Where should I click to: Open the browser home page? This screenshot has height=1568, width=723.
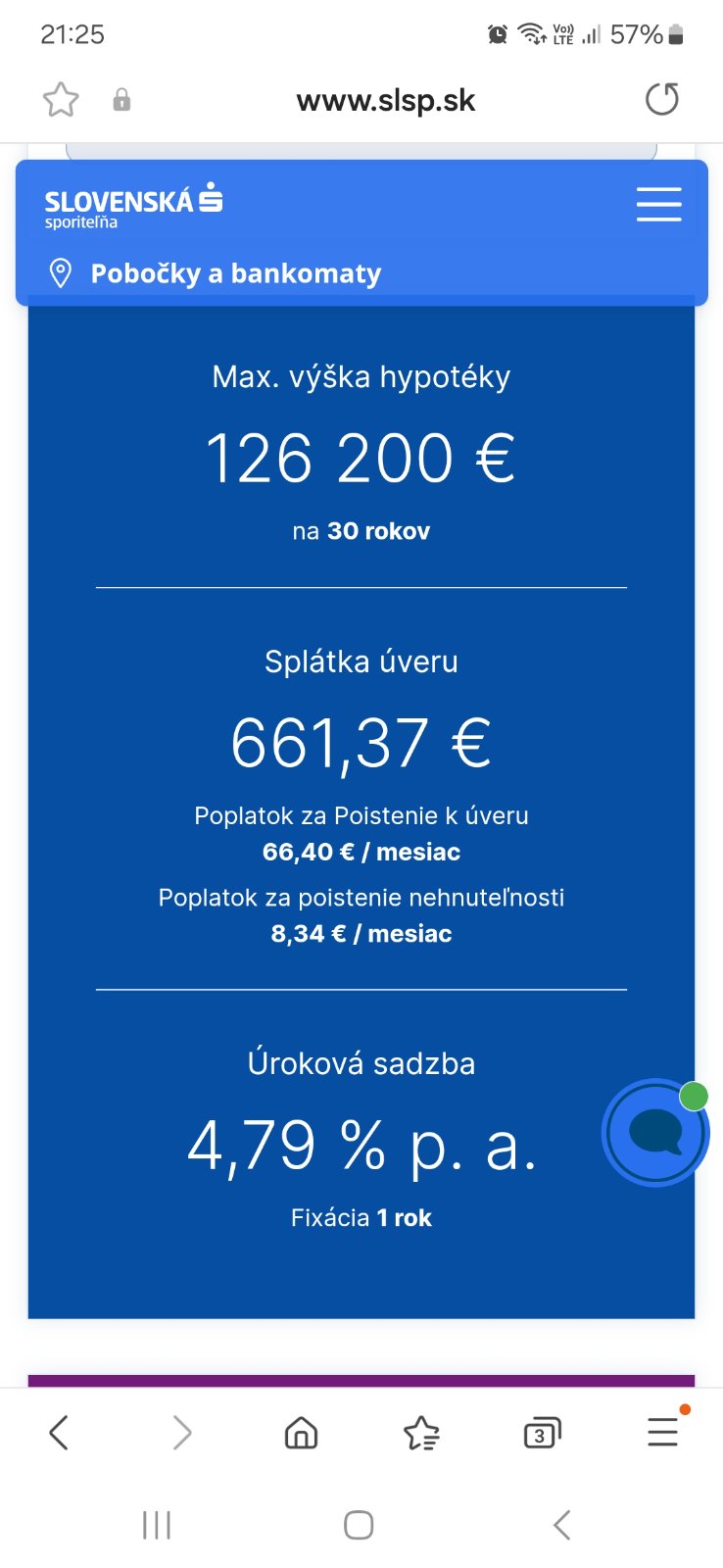pyautogui.click(x=301, y=1433)
